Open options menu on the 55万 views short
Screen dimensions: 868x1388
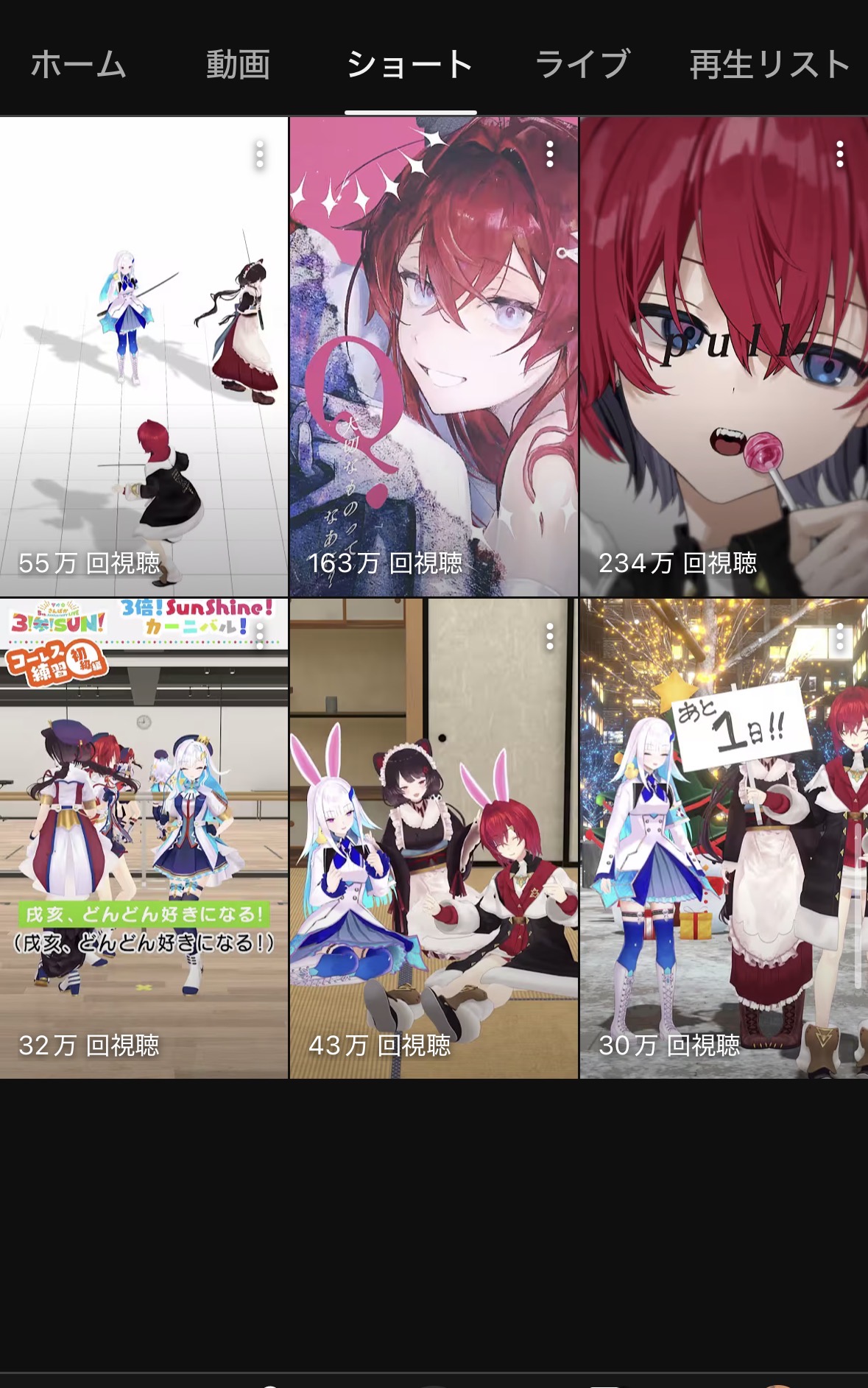click(x=260, y=155)
